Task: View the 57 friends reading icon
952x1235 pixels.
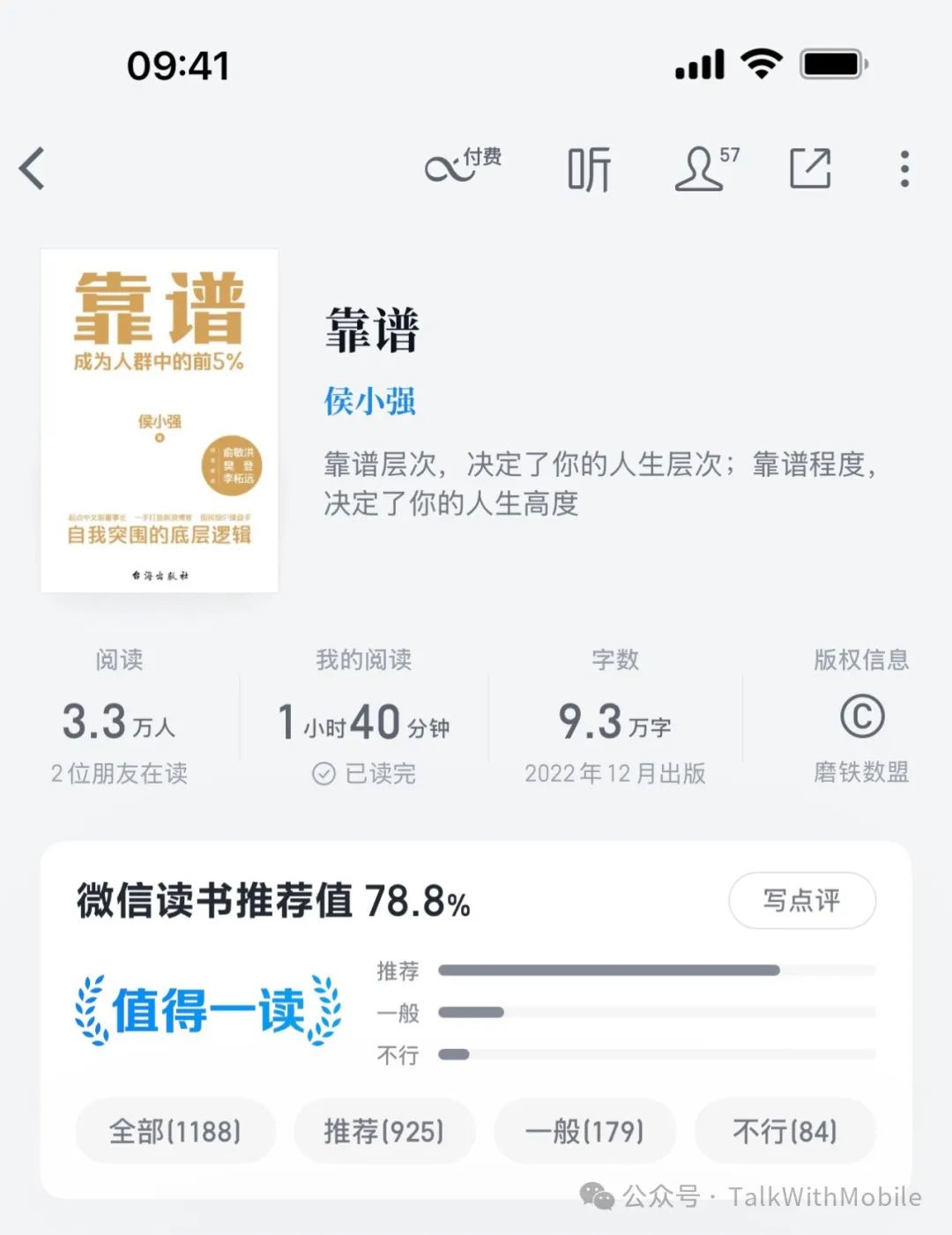Action: [707, 167]
